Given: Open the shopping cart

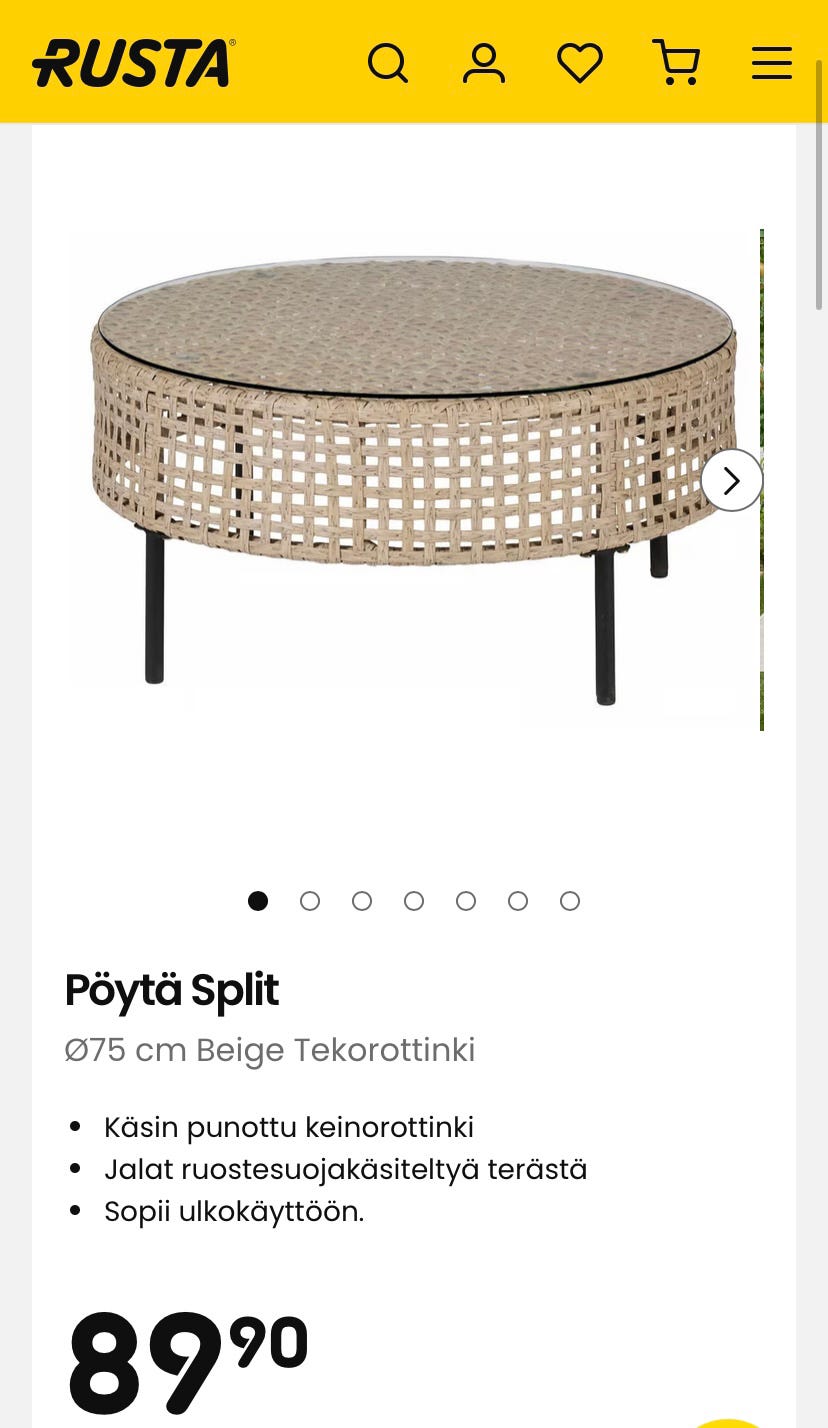Looking at the screenshot, I should coord(676,64).
